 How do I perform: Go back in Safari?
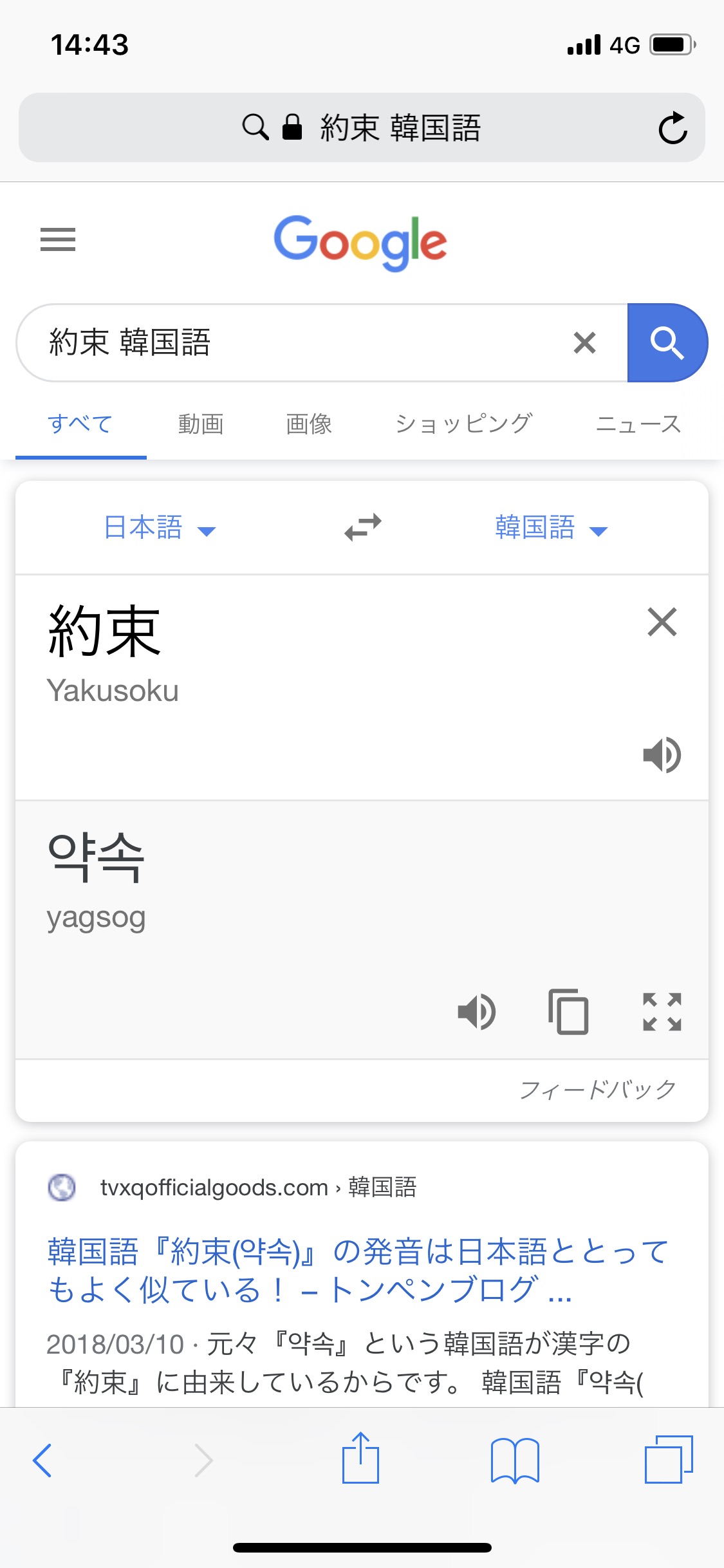click(x=42, y=1460)
